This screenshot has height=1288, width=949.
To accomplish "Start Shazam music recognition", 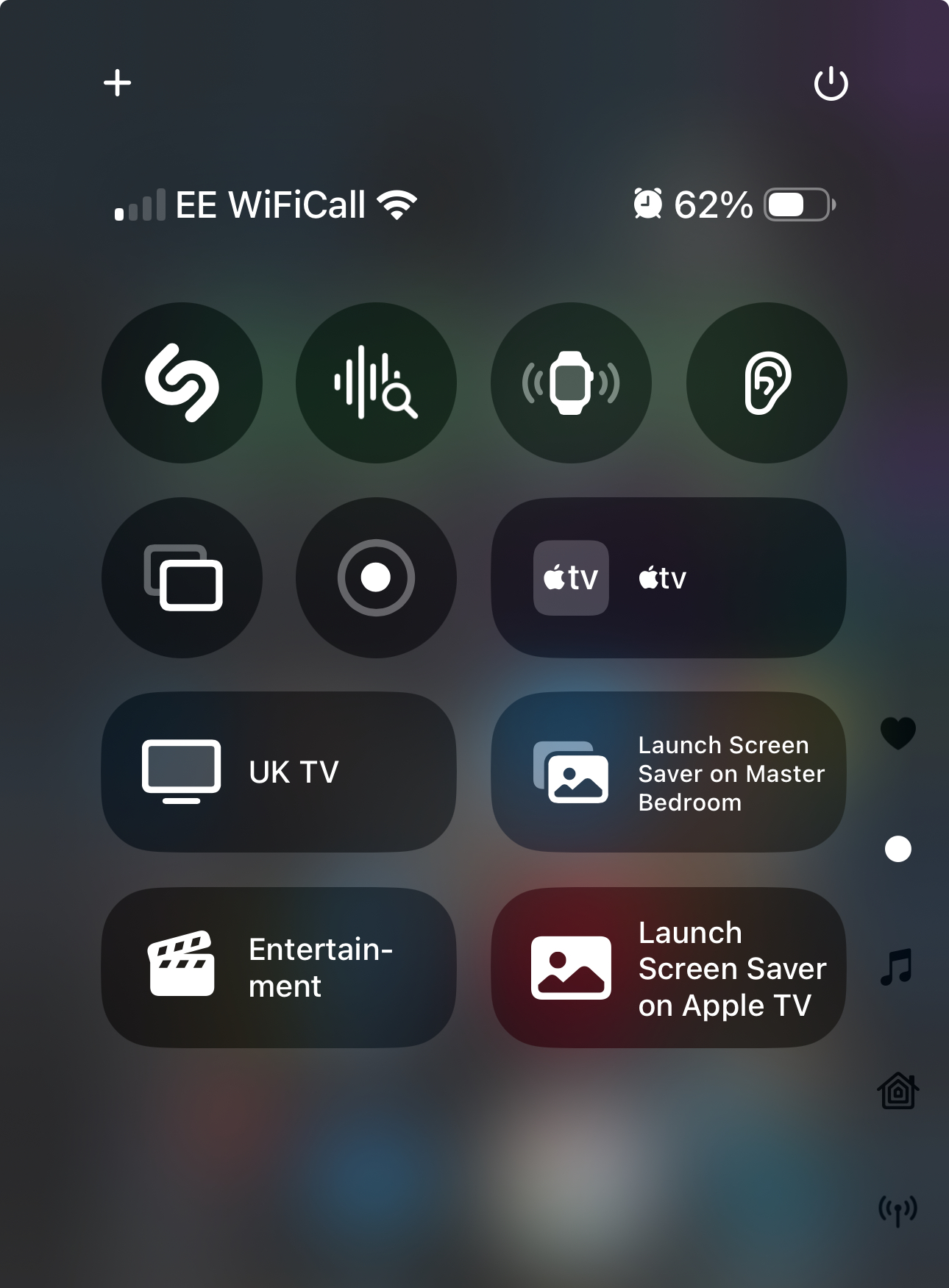I will tap(182, 383).
